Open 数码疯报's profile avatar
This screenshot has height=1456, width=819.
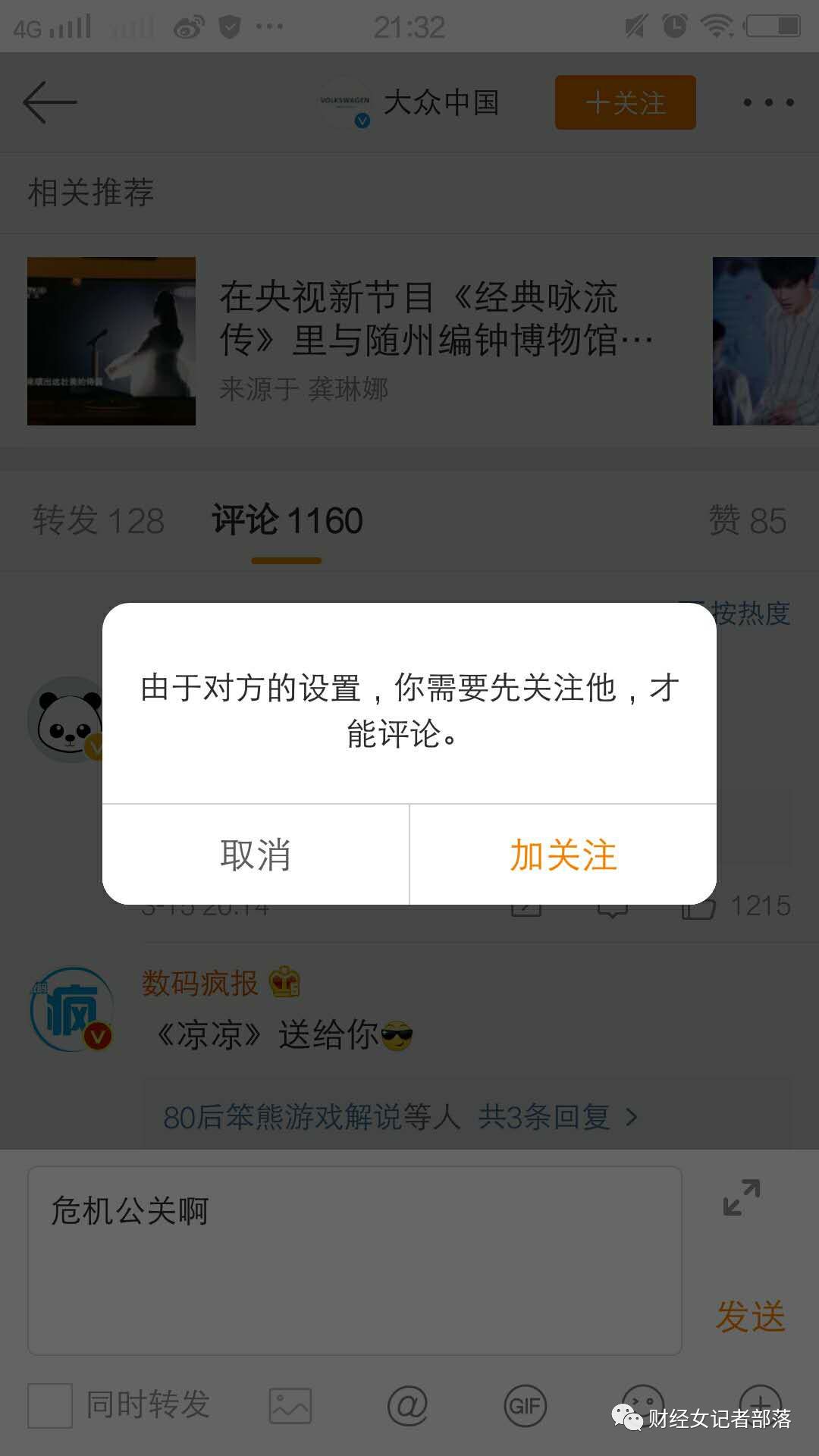[71, 1009]
